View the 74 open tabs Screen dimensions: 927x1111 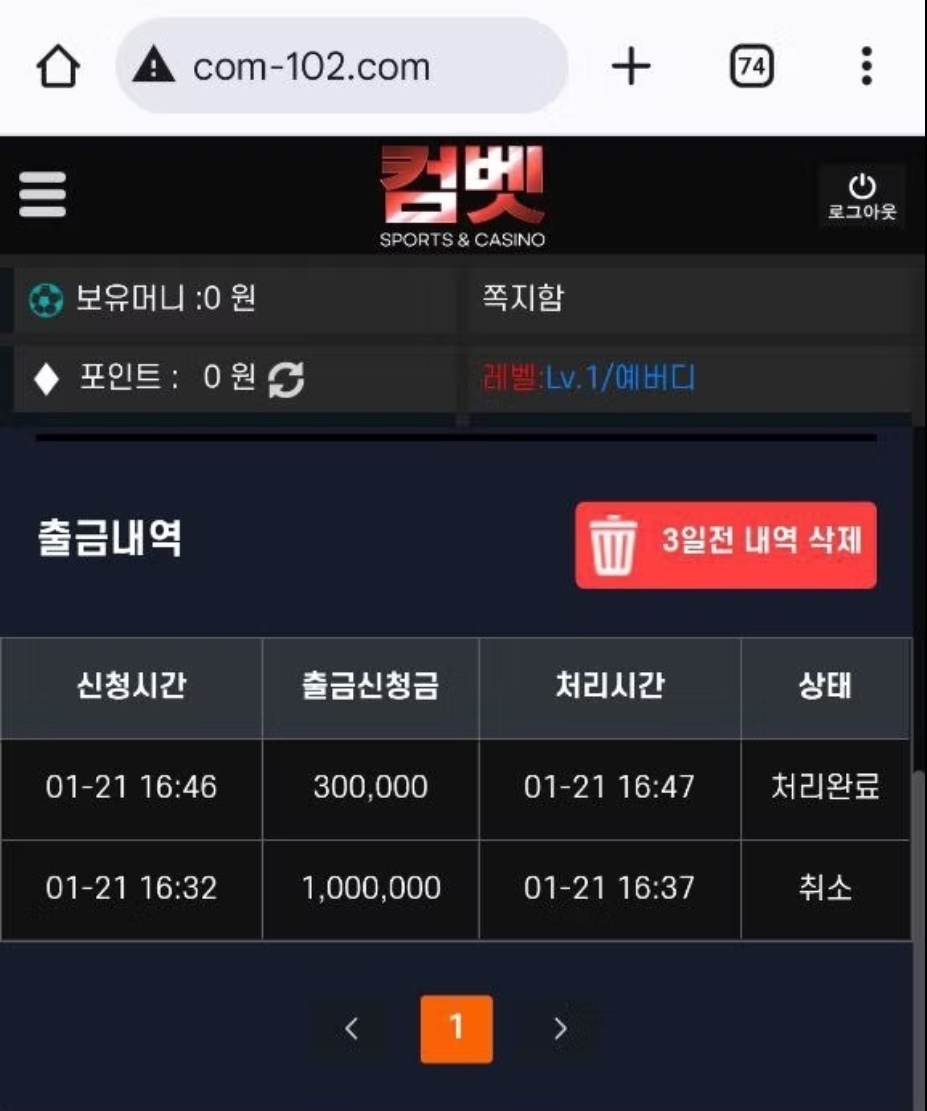[752, 67]
